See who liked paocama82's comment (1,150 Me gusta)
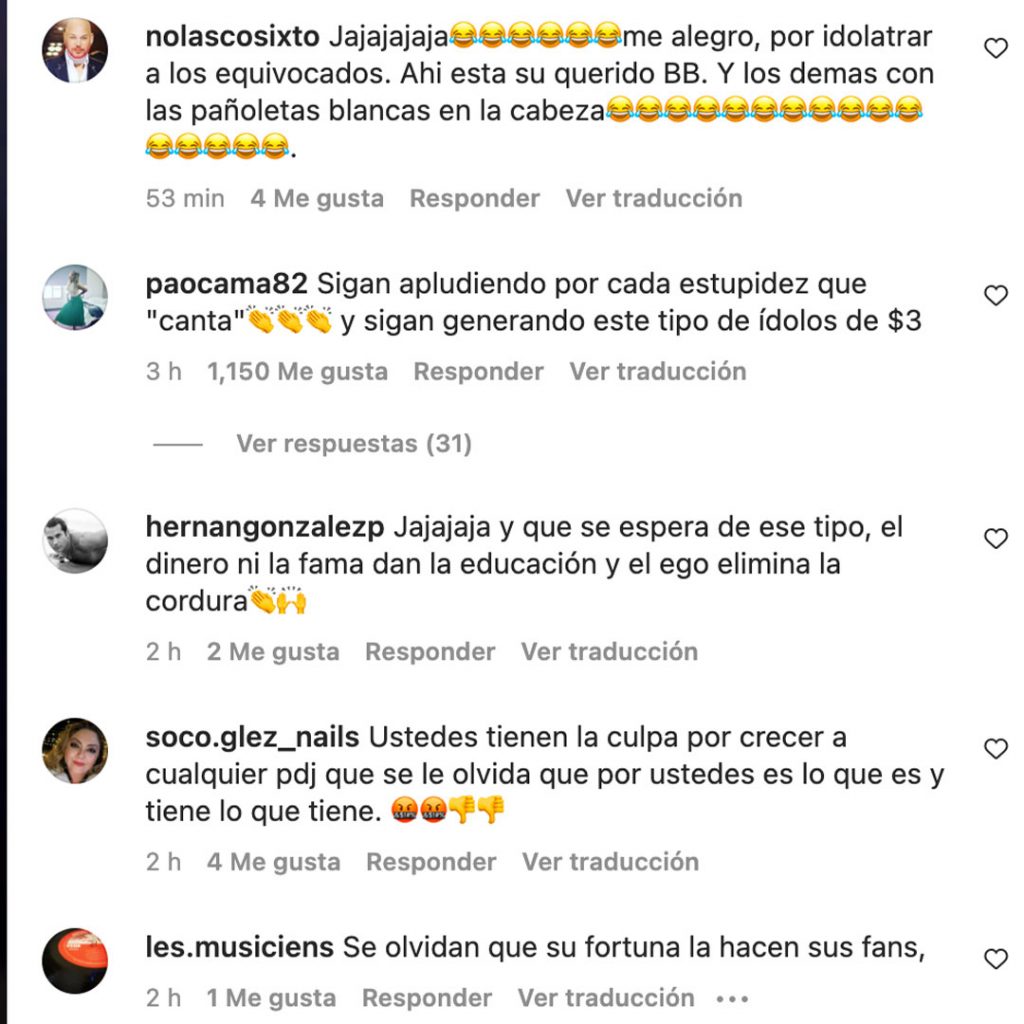 (x=297, y=371)
